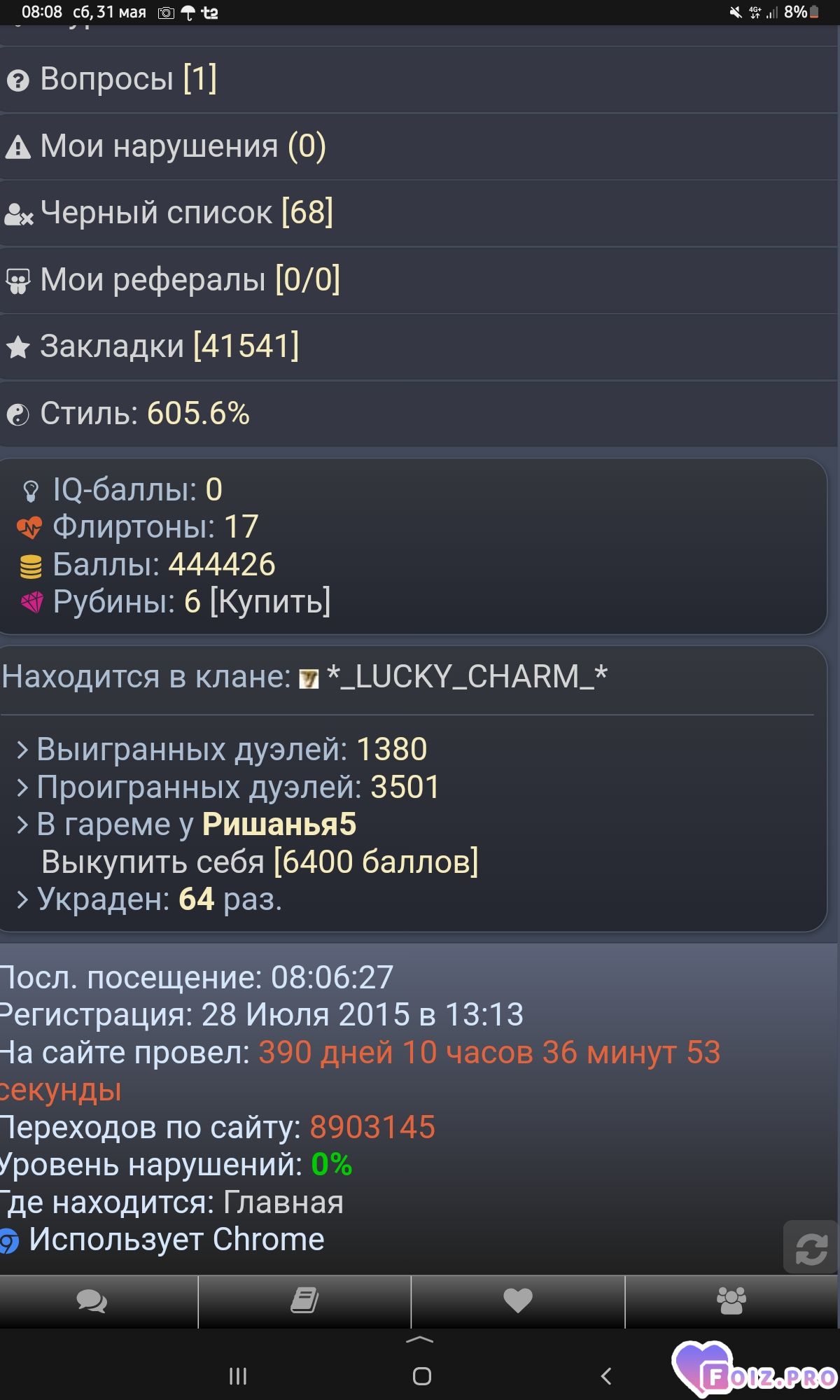Tap Выкупить себя [6400 баллов]

pos(260,862)
